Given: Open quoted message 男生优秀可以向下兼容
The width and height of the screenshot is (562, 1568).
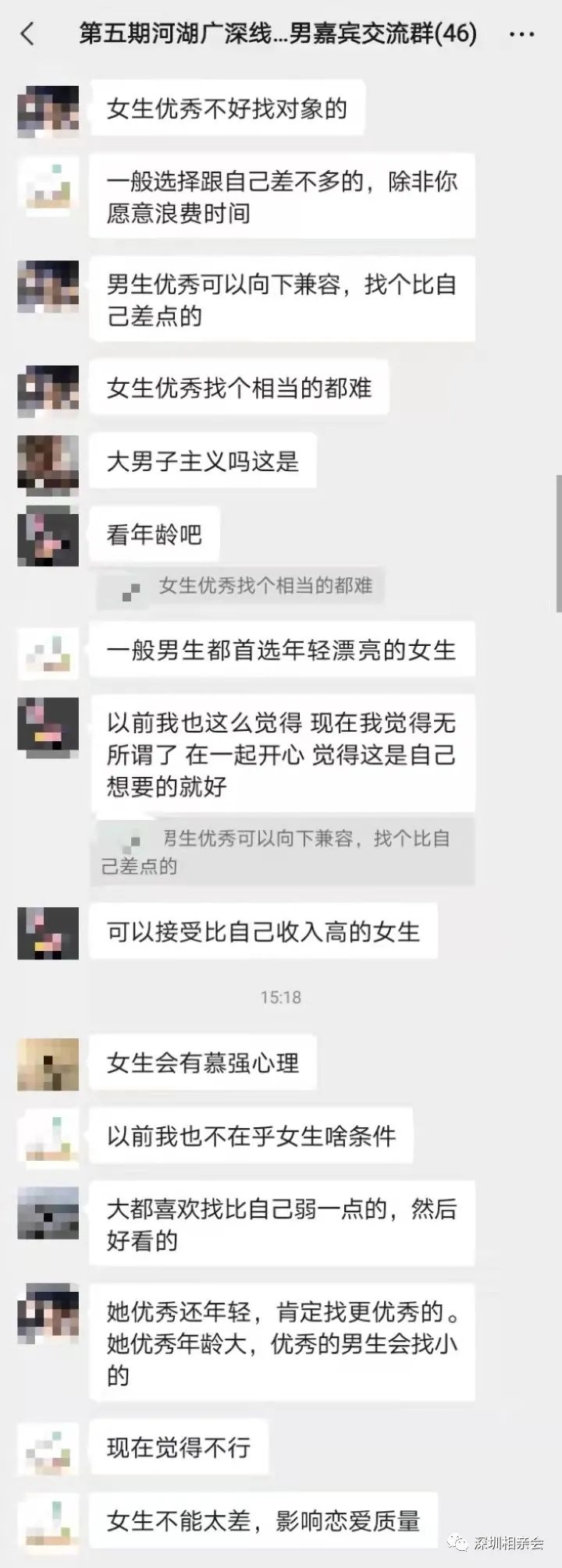Looking at the screenshot, I should point(282,853).
